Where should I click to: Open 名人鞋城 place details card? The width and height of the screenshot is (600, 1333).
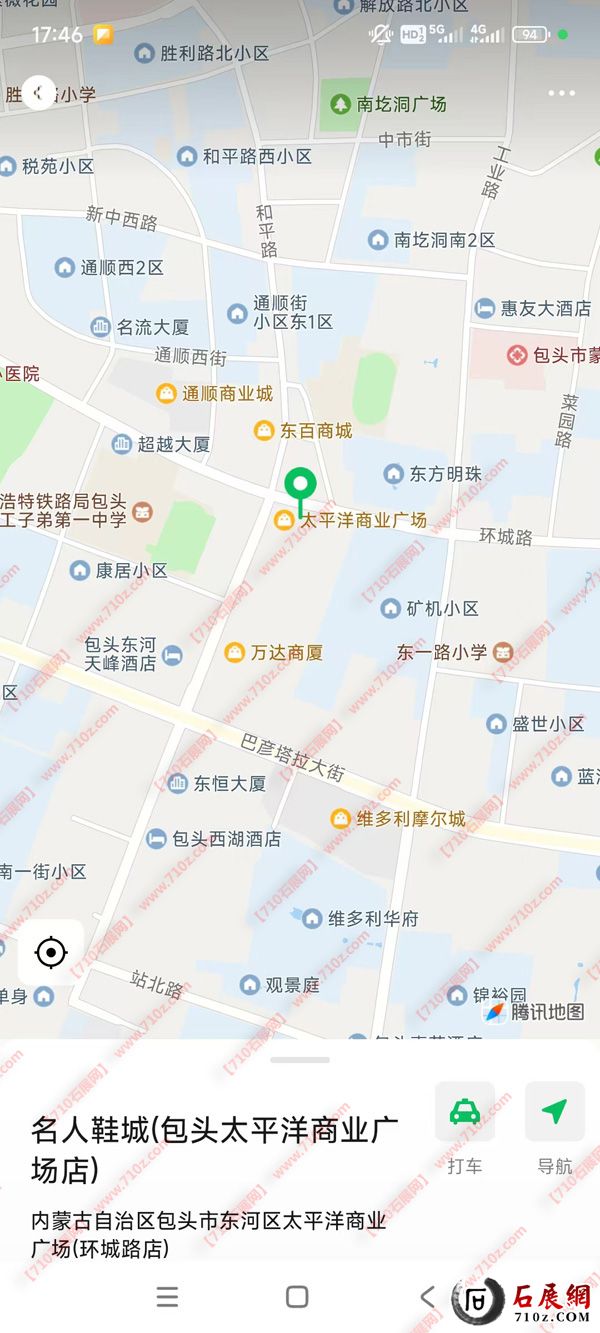[x=215, y=1150]
